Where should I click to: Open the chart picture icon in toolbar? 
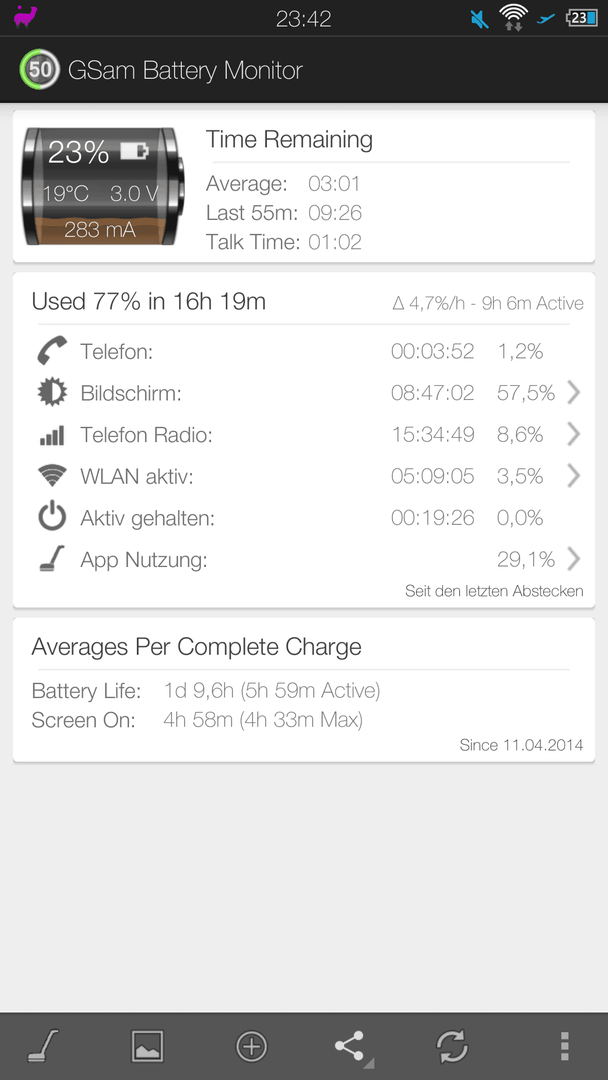pos(147,1046)
